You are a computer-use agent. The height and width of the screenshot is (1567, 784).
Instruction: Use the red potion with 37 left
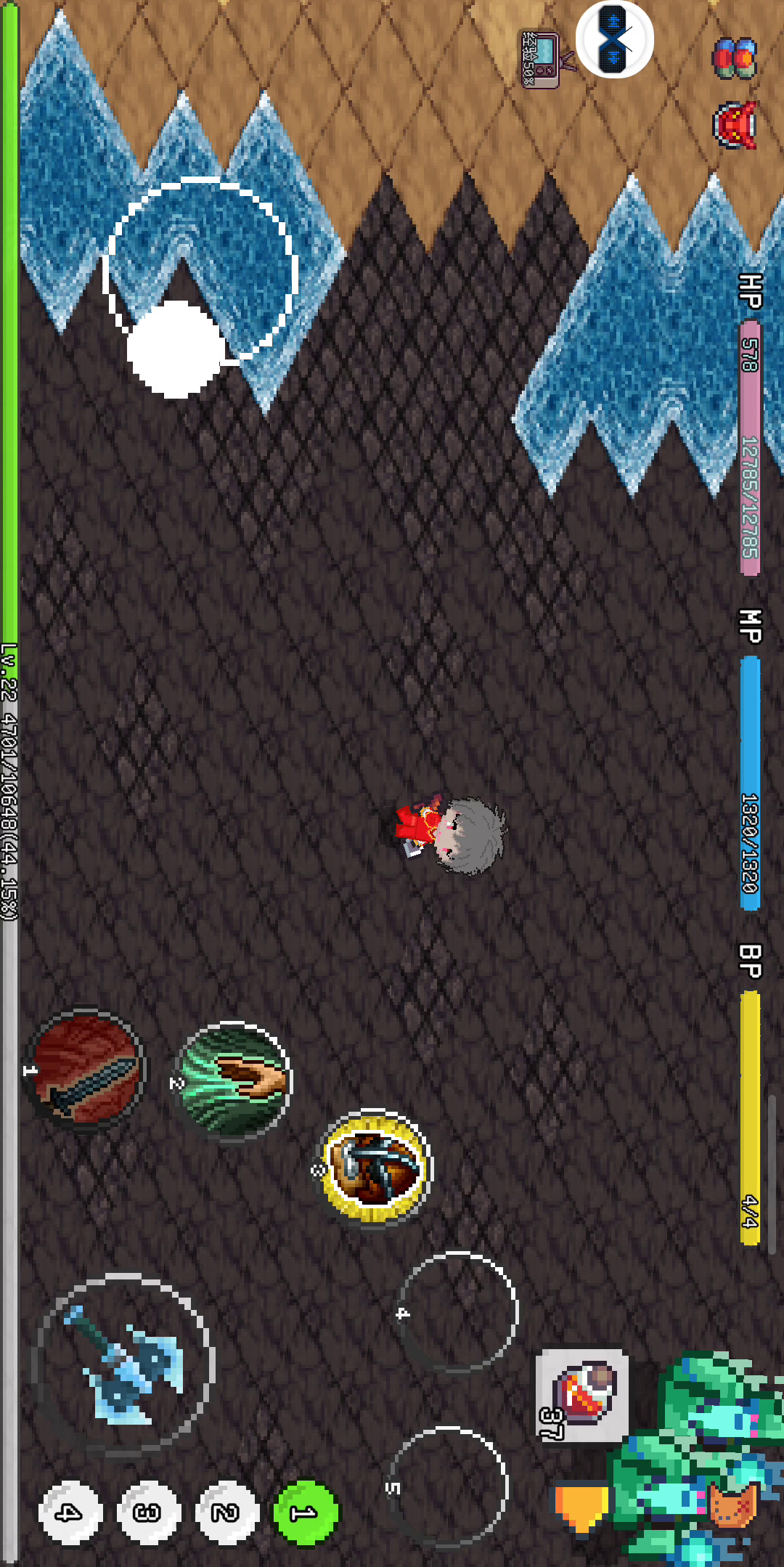point(581,1396)
